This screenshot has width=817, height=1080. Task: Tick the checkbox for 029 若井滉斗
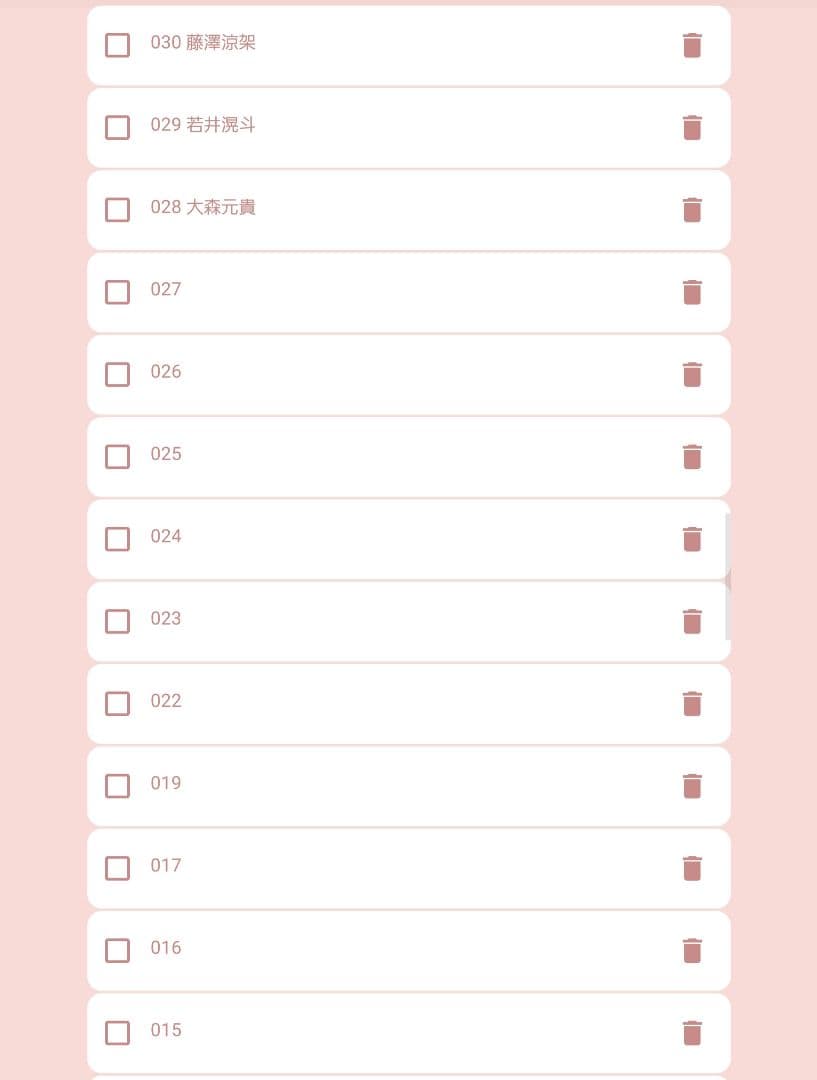117,127
